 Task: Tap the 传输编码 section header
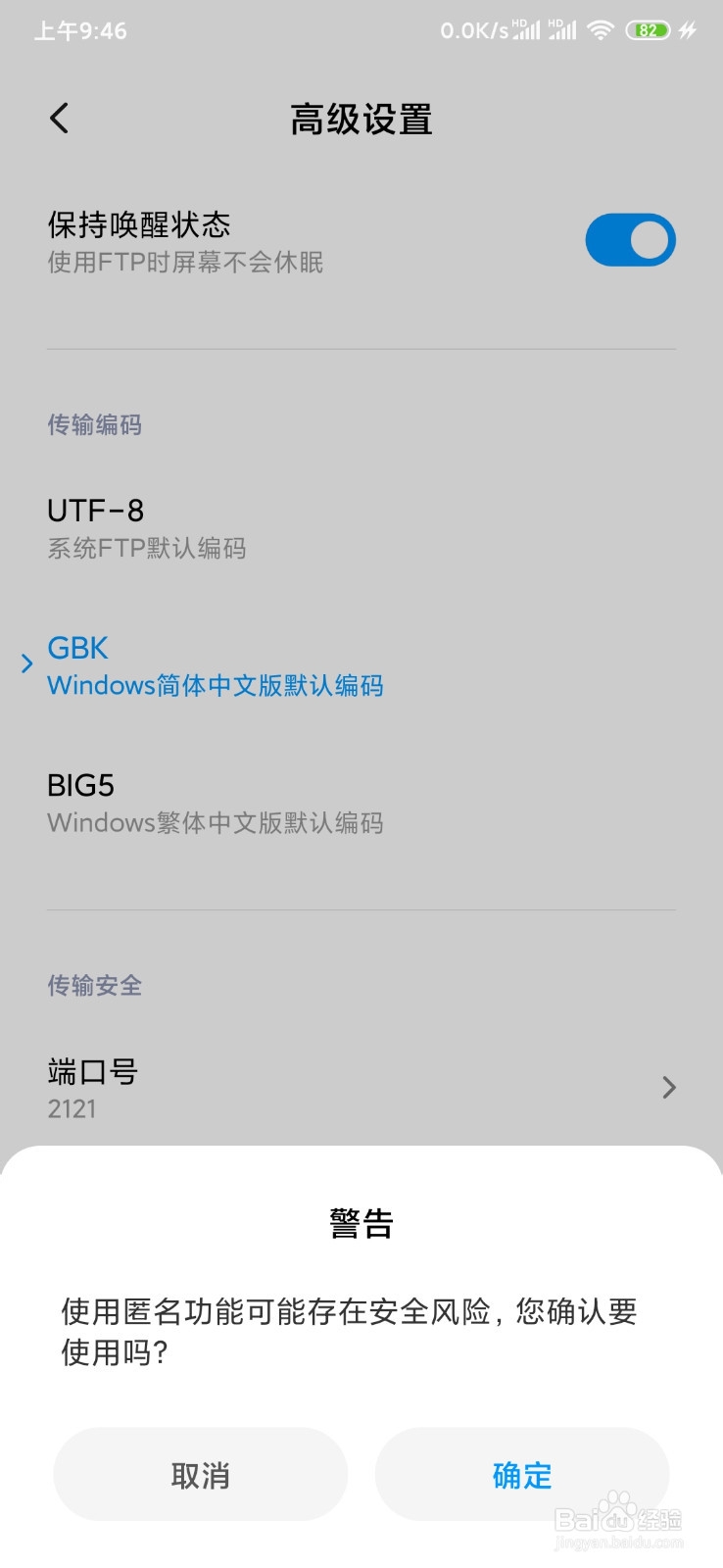point(94,424)
